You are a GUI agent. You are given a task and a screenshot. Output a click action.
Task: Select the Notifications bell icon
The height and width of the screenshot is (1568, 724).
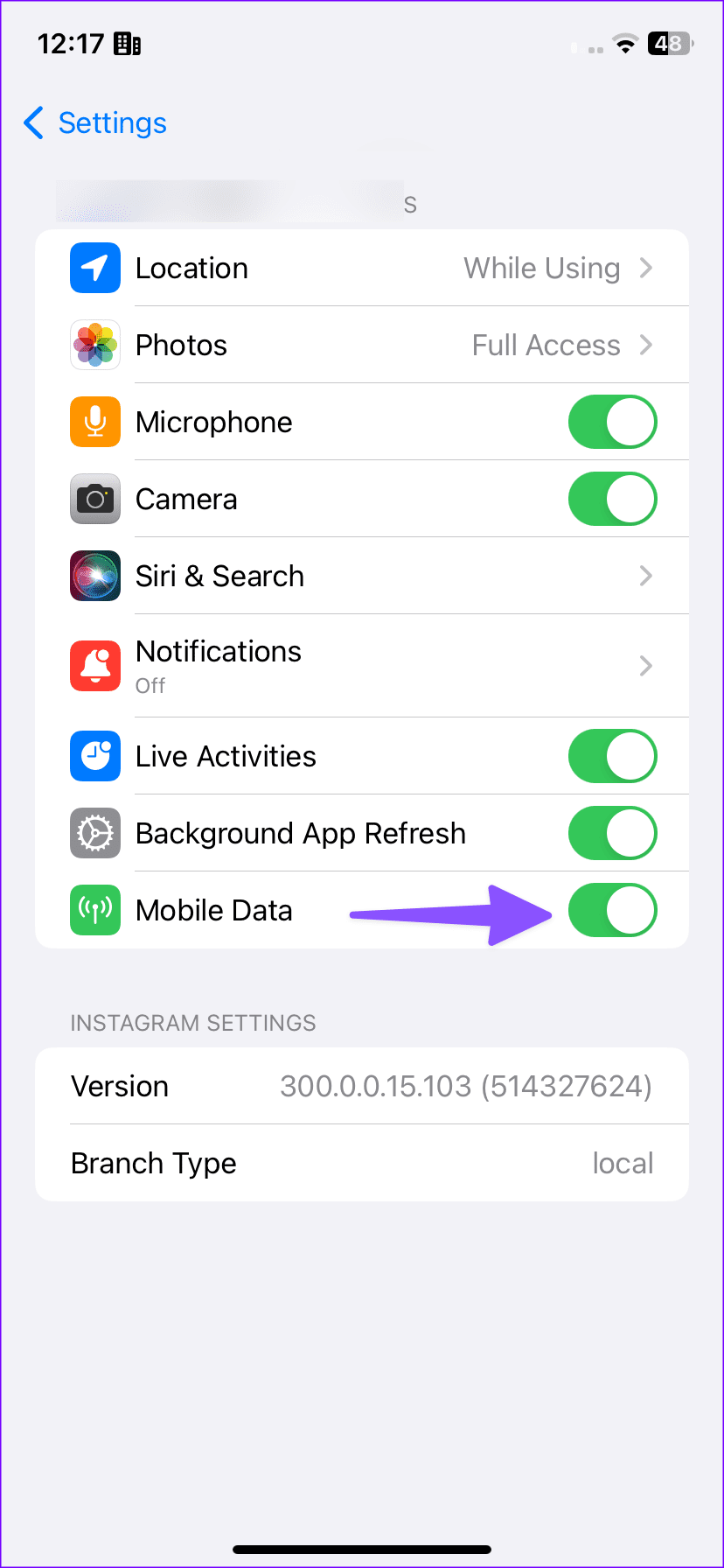[94, 666]
